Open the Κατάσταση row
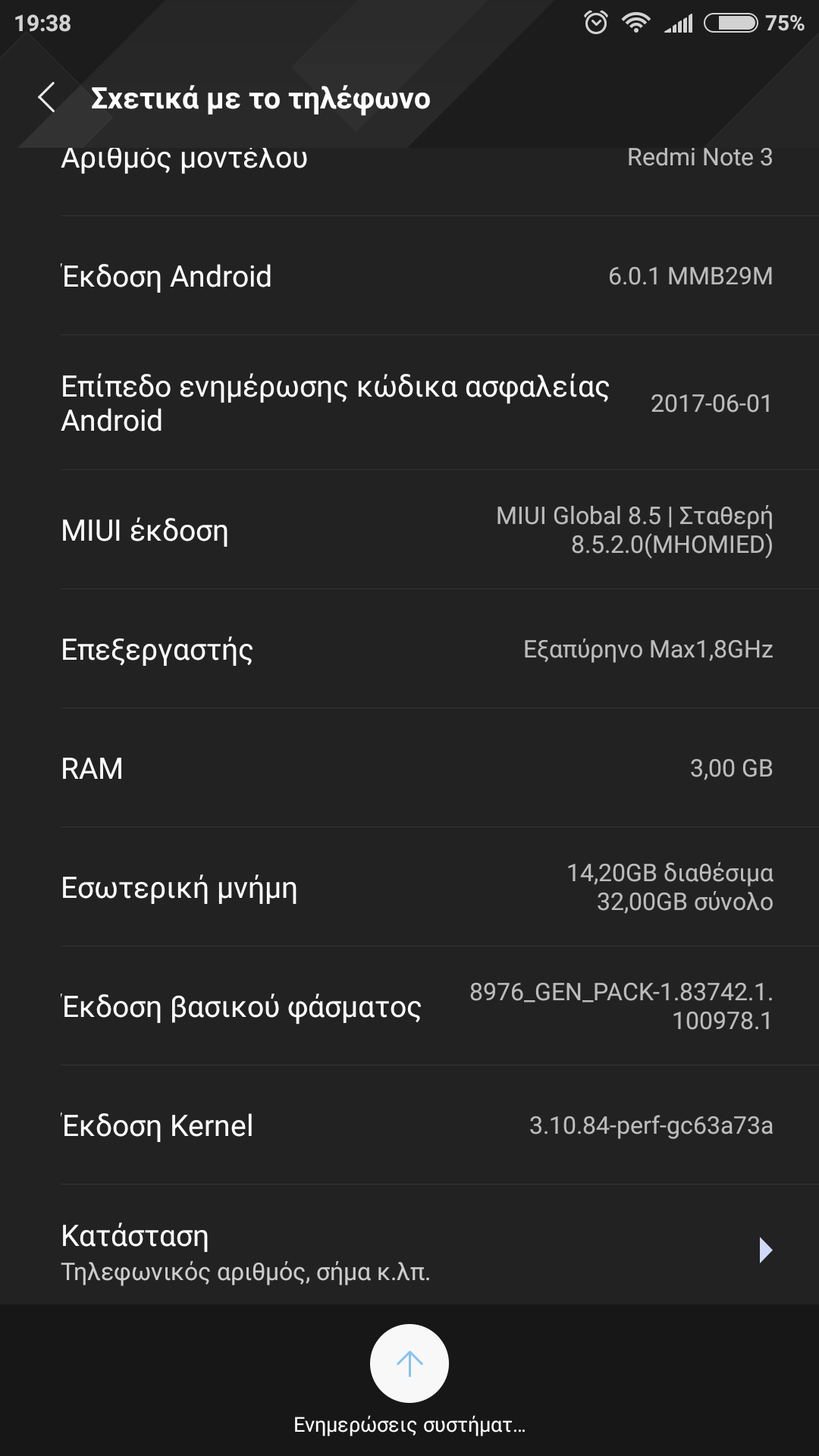 (409, 1251)
